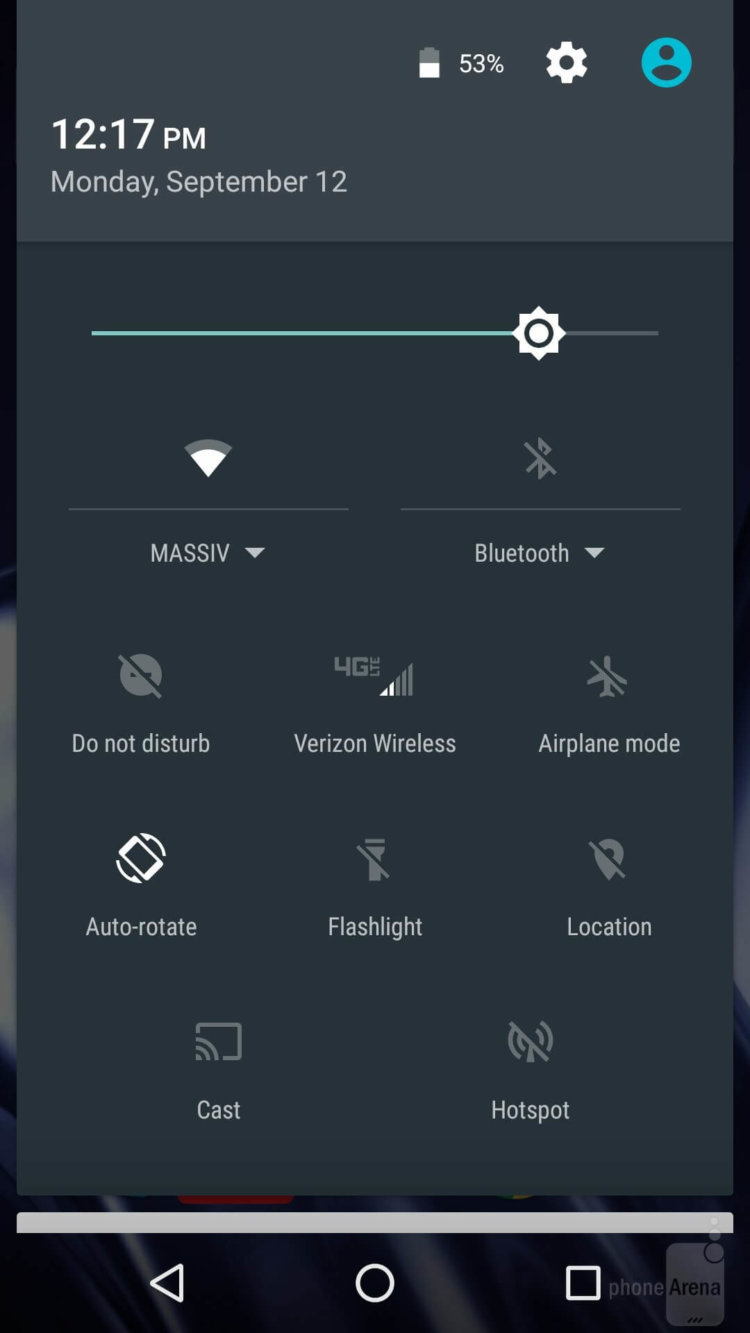Image resolution: width=750 pixels, height=1333 pixels.
Task: Toggle the Wi-Fi icon
Action: pos(208,458)
